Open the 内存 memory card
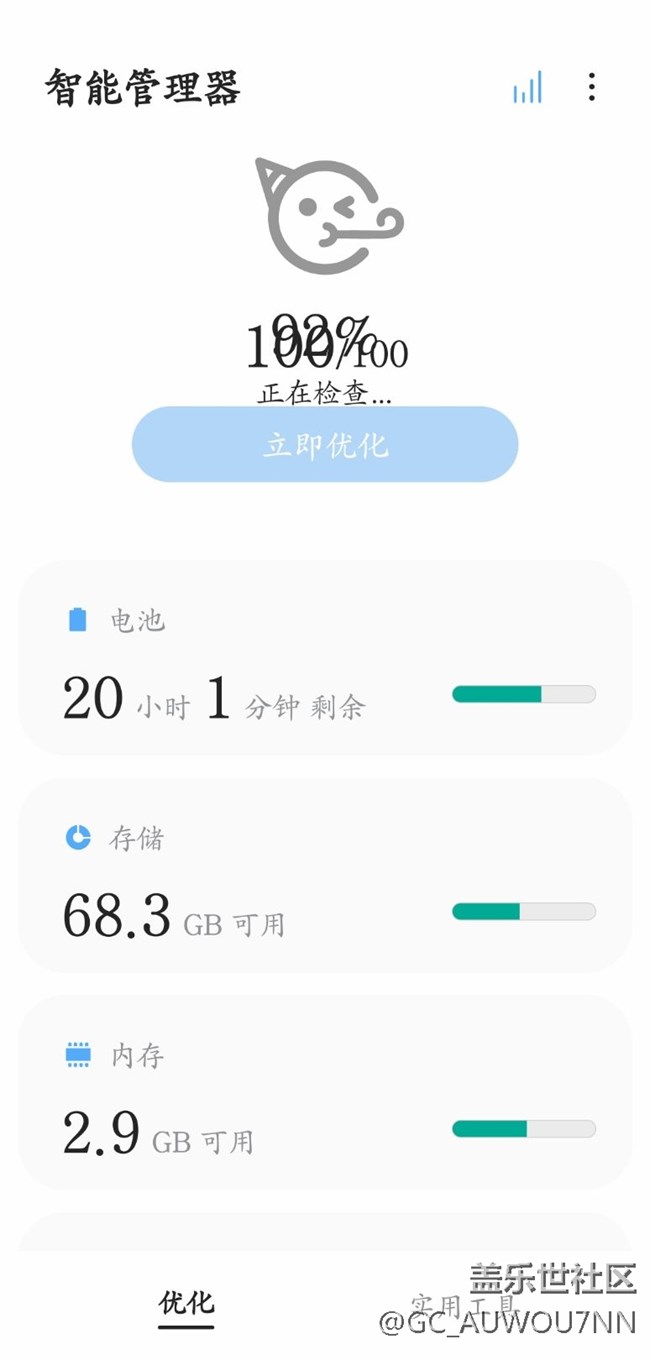The image size is (650, 1360). click(x=325, y=1092)
